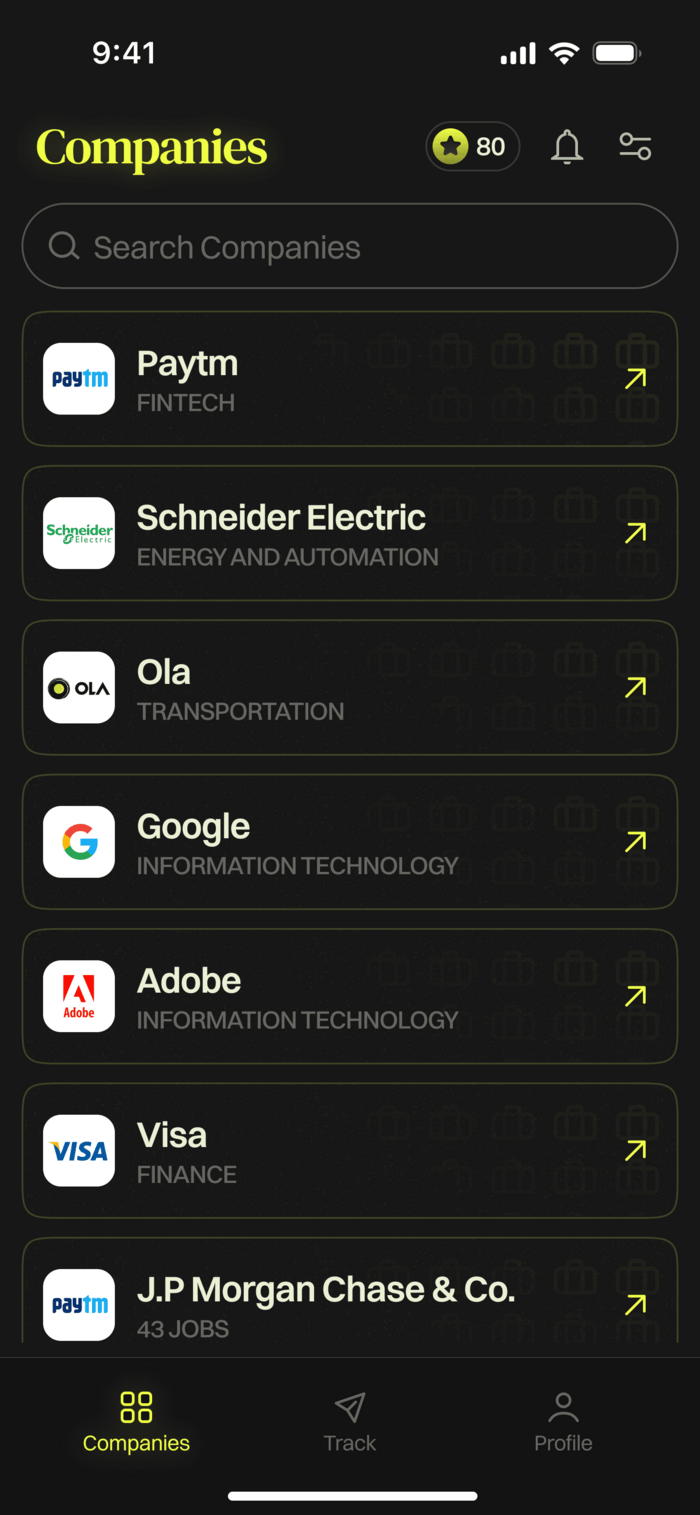Select the Adobe company card
Viewport: 700px width, 1515px height.
tap(350, 996)
